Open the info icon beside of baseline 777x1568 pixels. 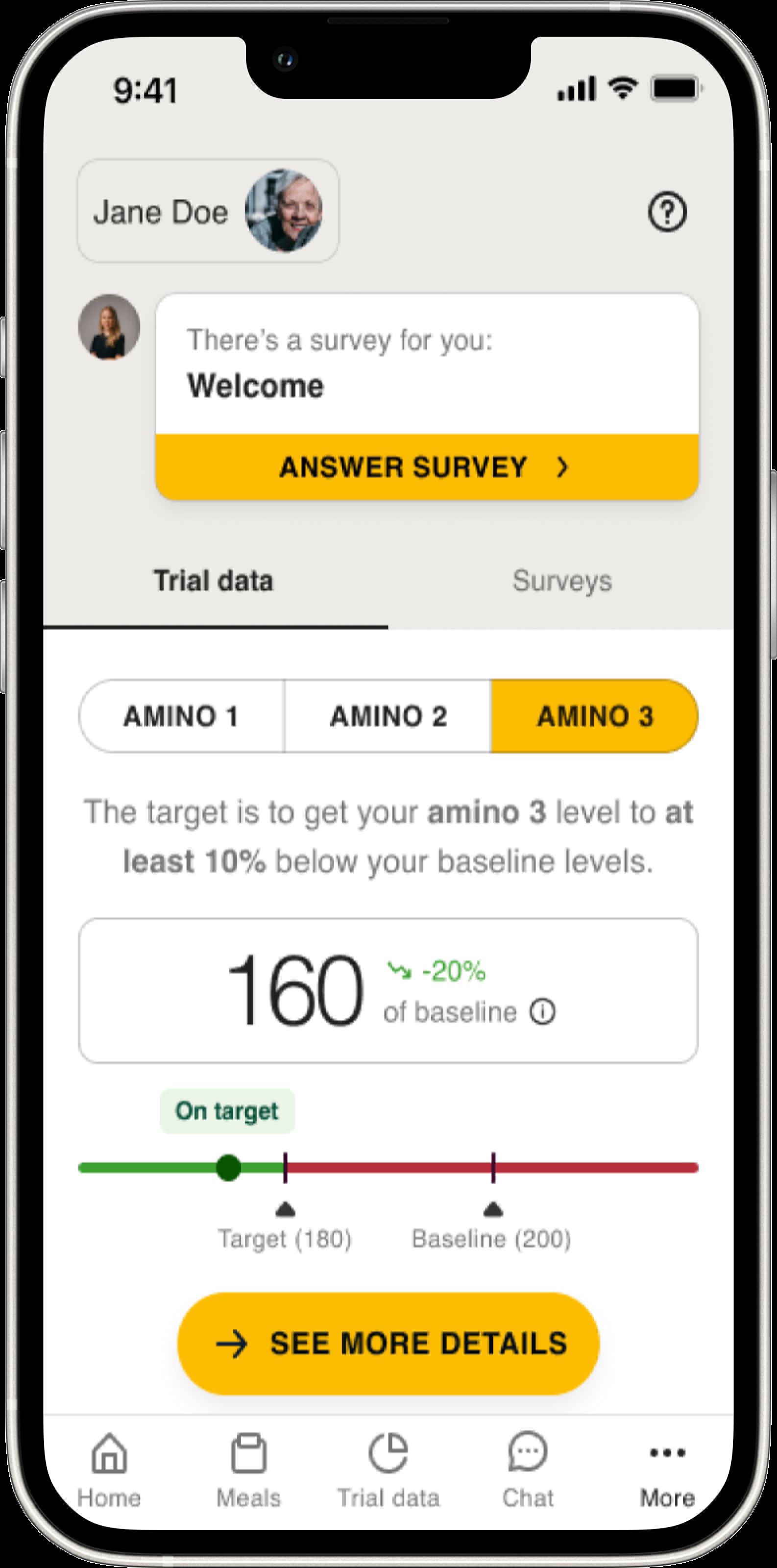541,1012
